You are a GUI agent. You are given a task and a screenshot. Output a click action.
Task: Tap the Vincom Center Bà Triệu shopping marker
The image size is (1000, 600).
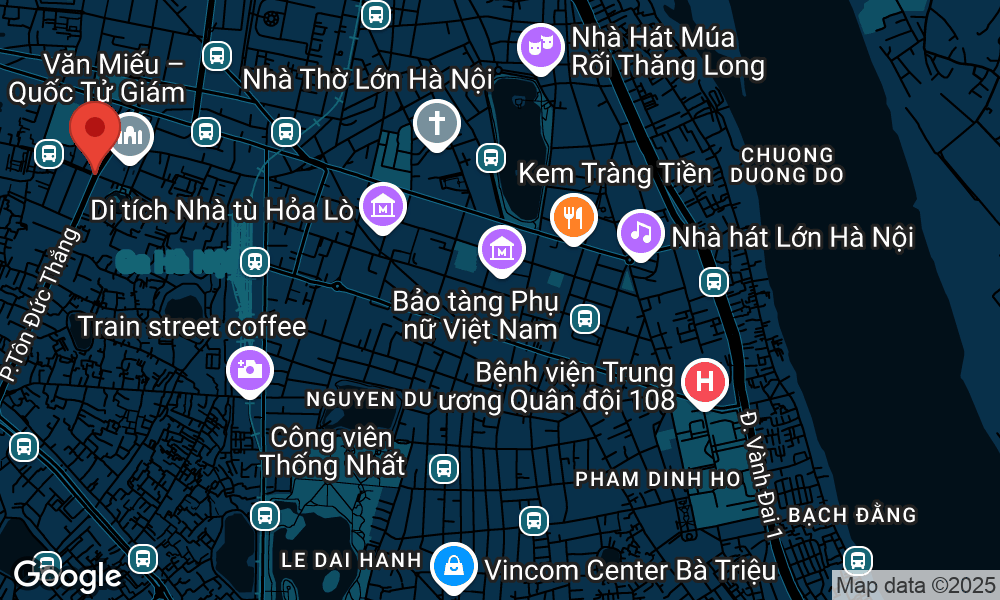[454, 566]
